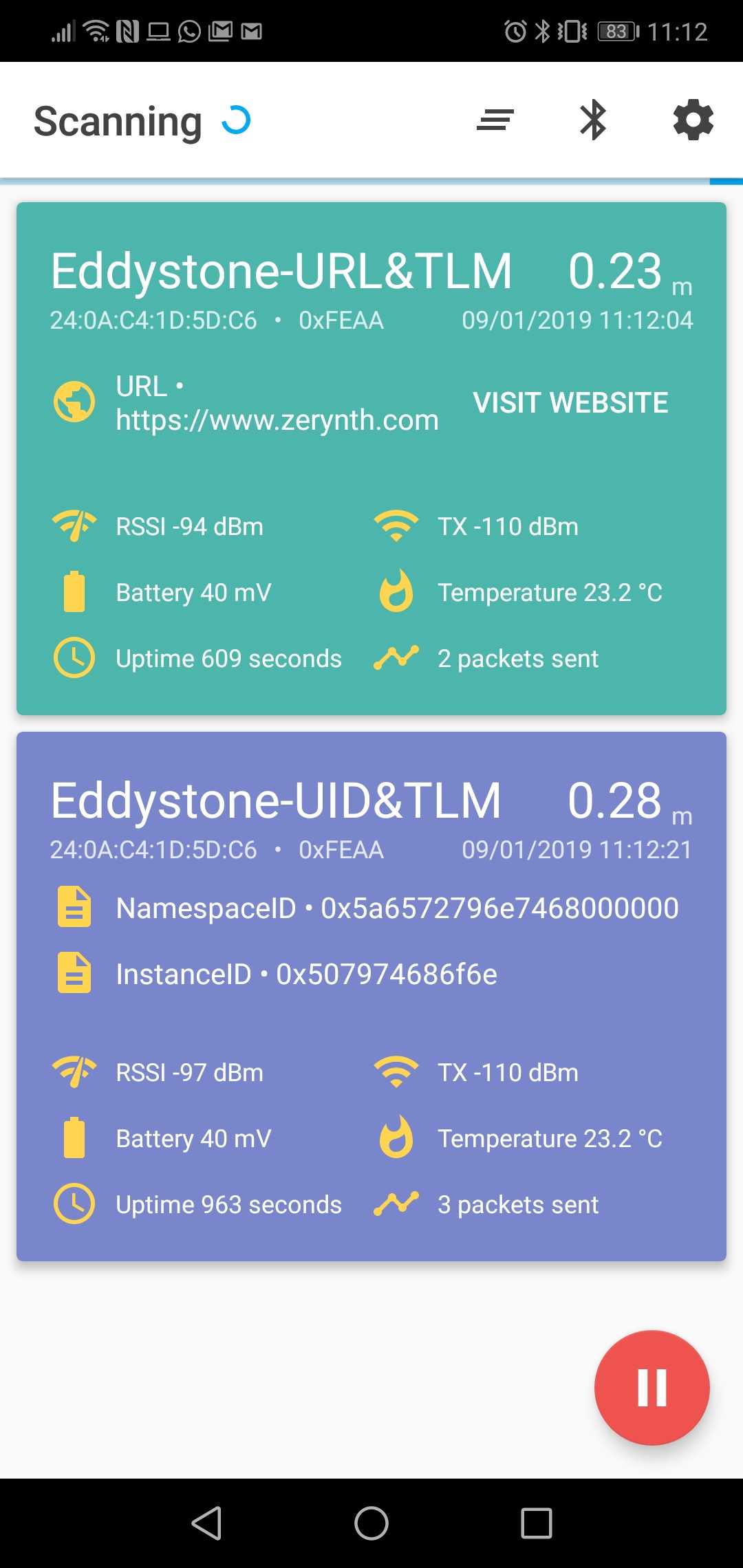Open settings via the gear icon

point(693,120)
